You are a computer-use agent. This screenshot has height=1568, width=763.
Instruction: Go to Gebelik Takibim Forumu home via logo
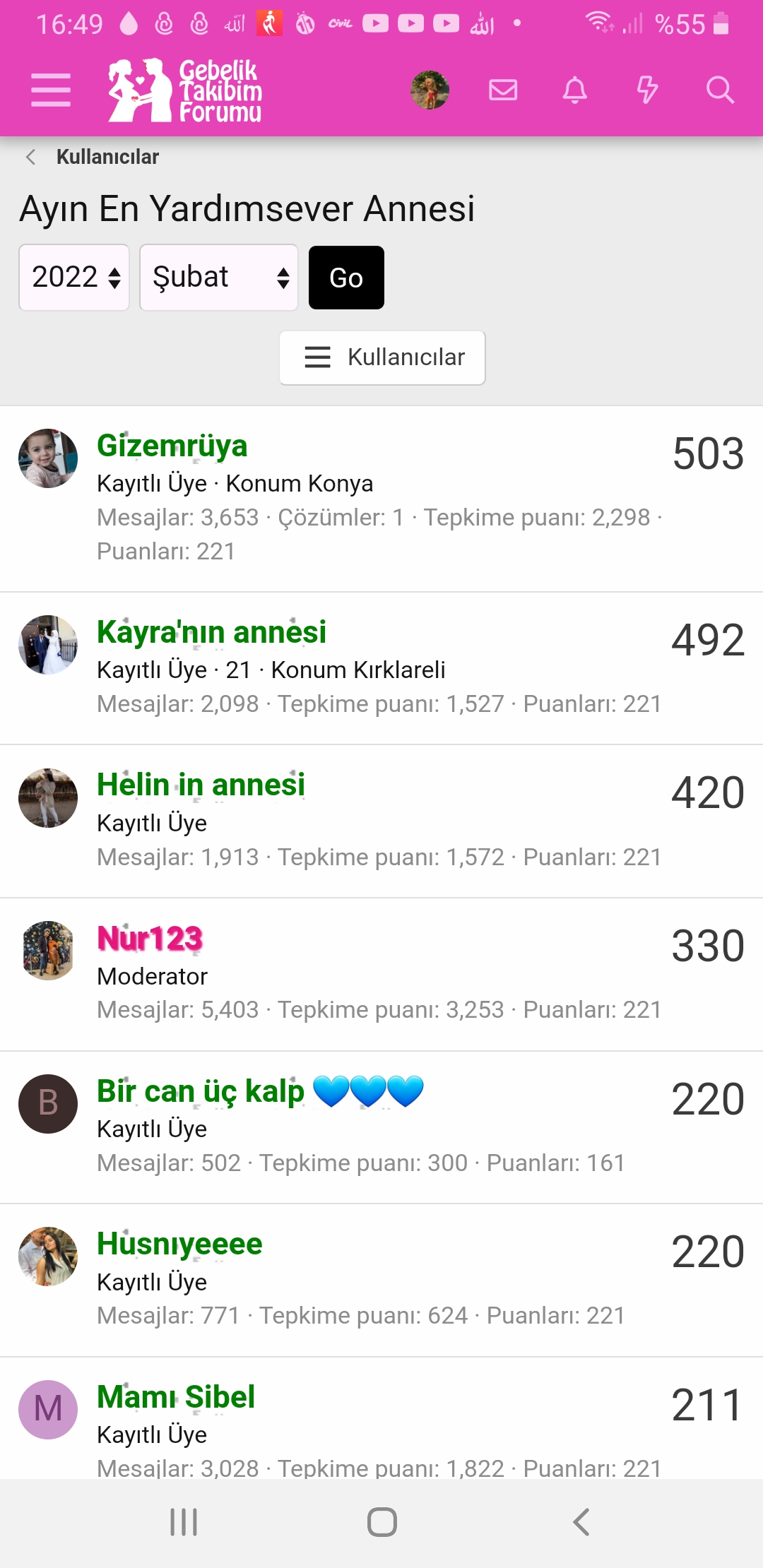185,90
